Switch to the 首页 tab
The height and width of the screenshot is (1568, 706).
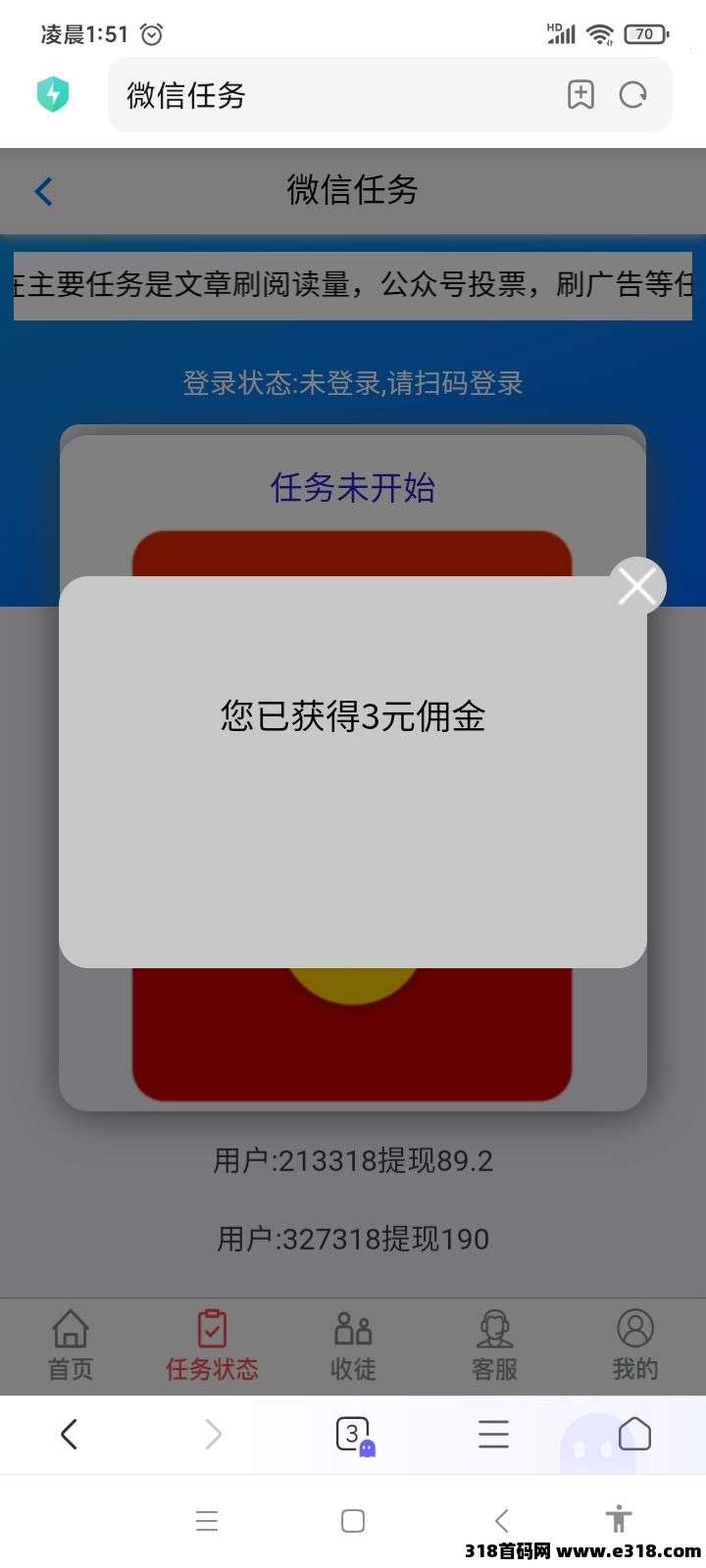pyautogui.click(x=71, y=1346)
